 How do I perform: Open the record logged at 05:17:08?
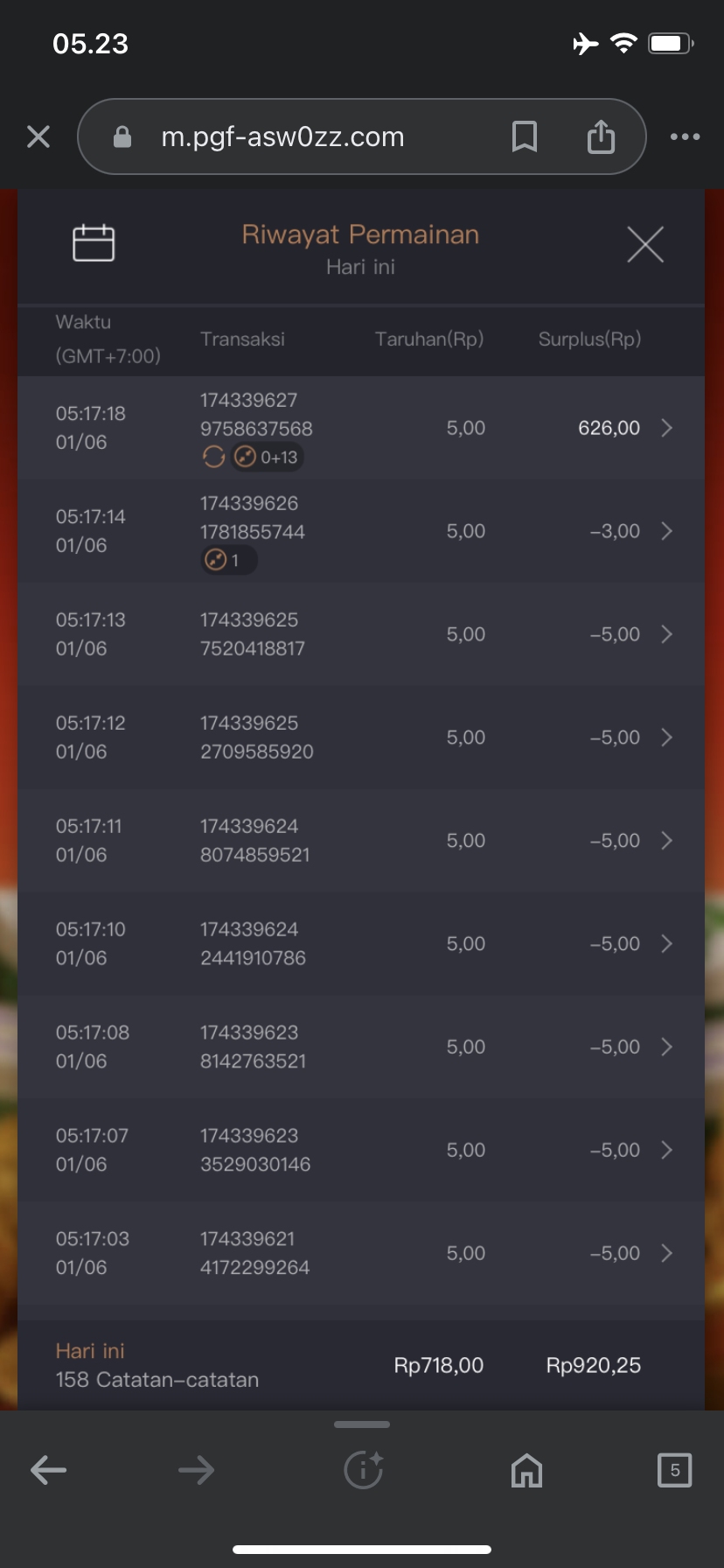[361, 1047]
